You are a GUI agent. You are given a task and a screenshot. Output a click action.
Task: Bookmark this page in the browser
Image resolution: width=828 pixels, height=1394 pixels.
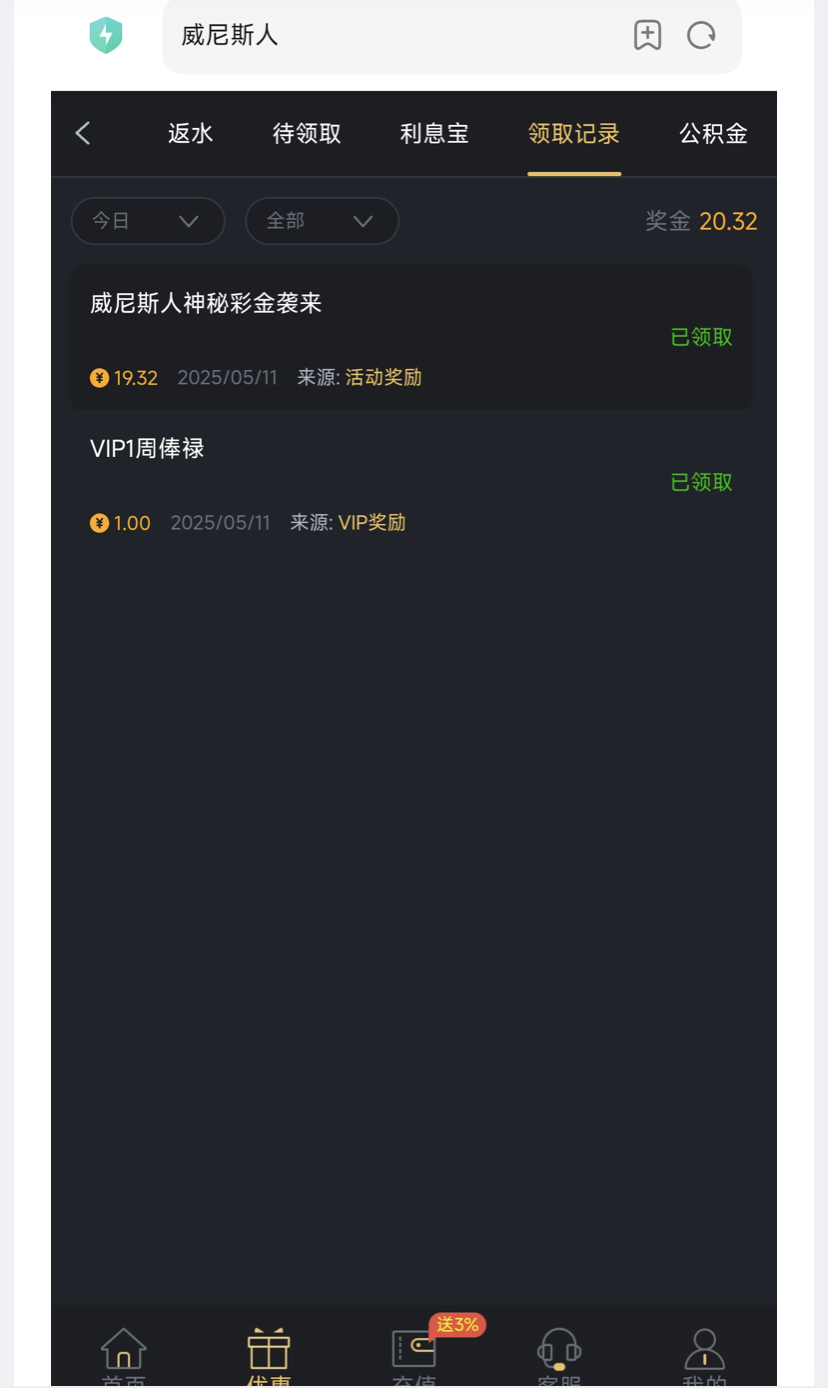click(x=648, y=36)
